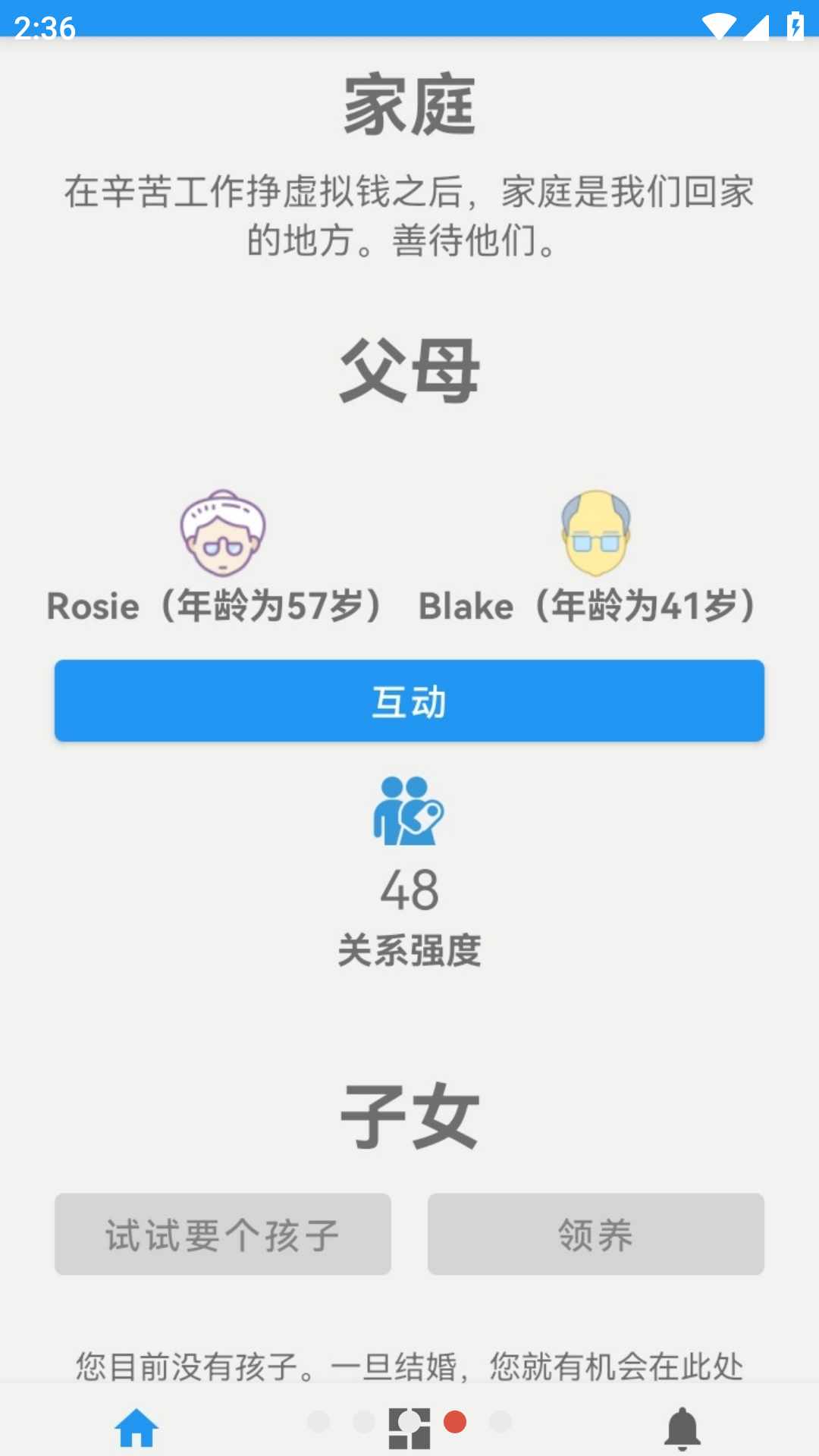
Task: Tap the 试试要个孩子 button
Action: [223, 1234]
